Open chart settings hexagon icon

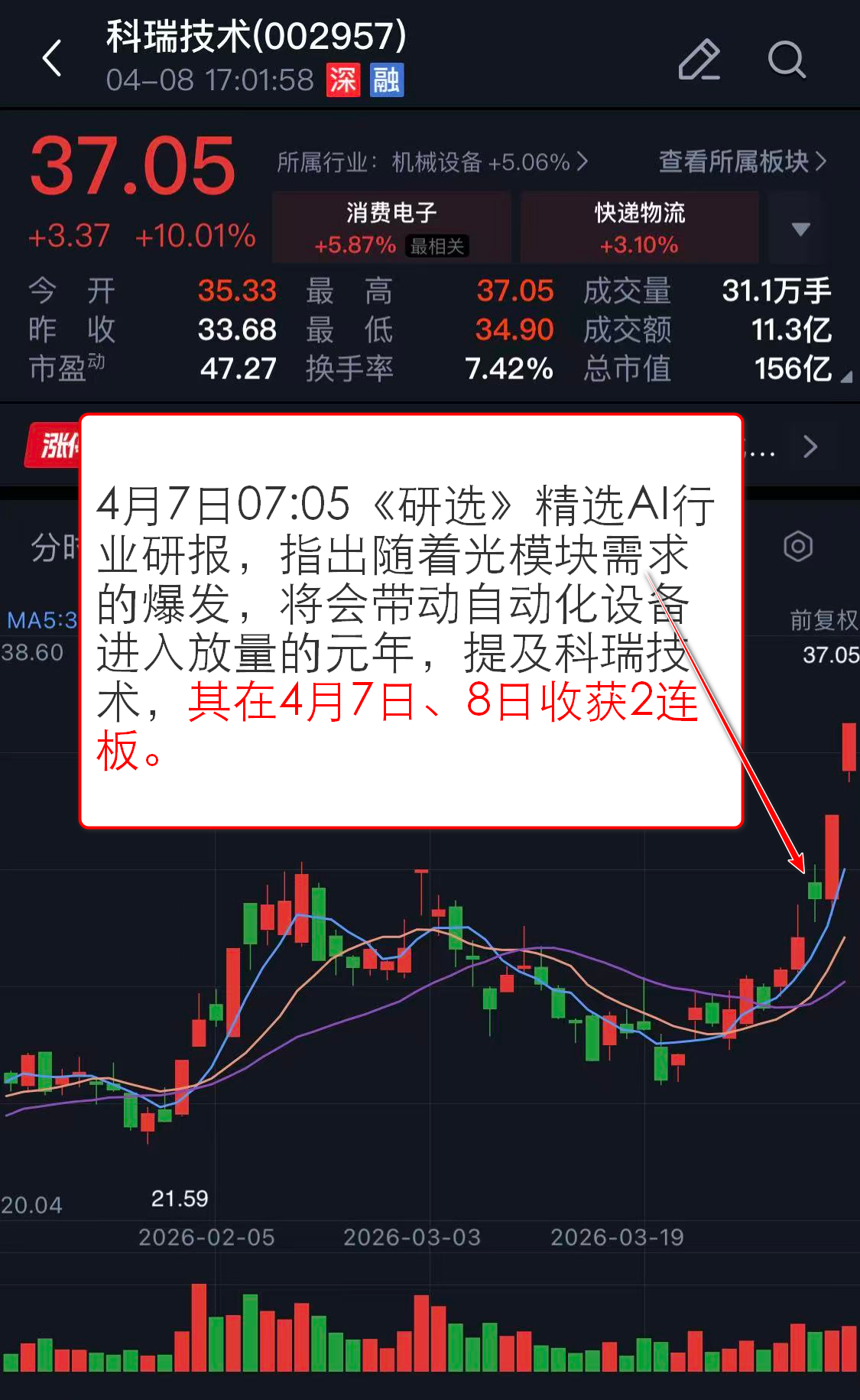[798, 546]
